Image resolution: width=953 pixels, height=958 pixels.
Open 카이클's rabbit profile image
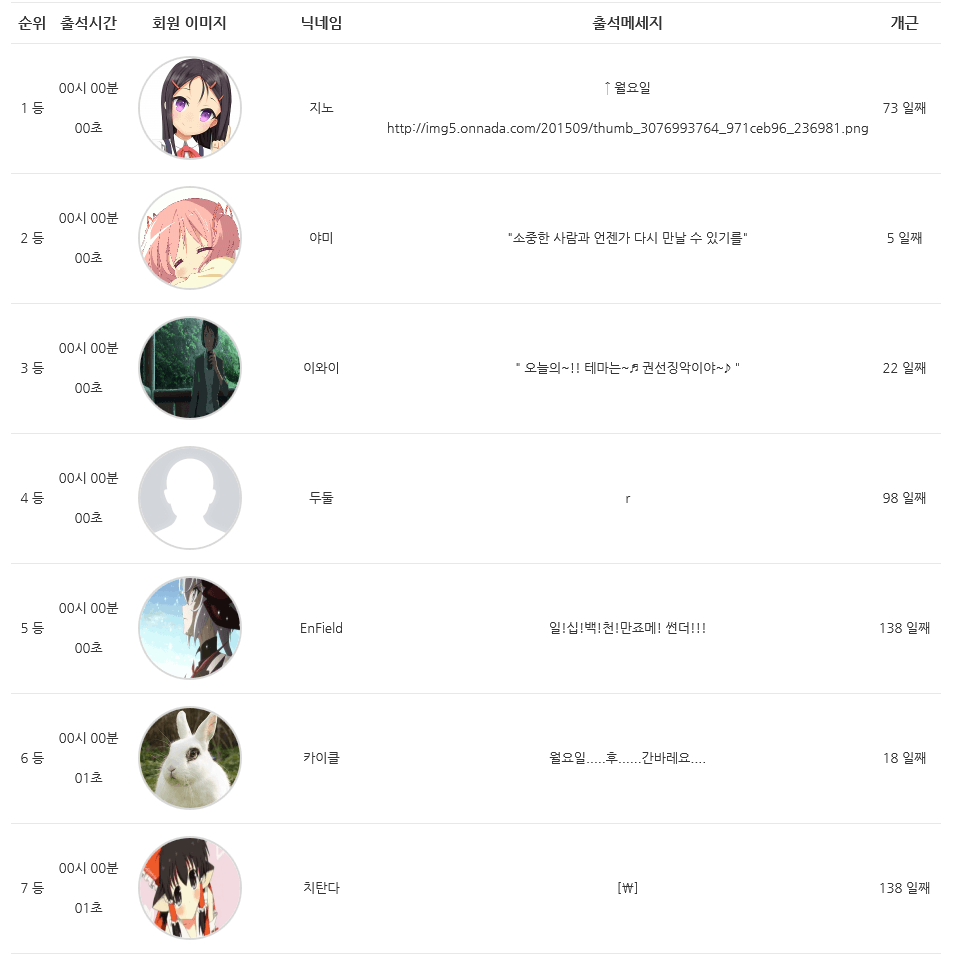click(189, 758)
